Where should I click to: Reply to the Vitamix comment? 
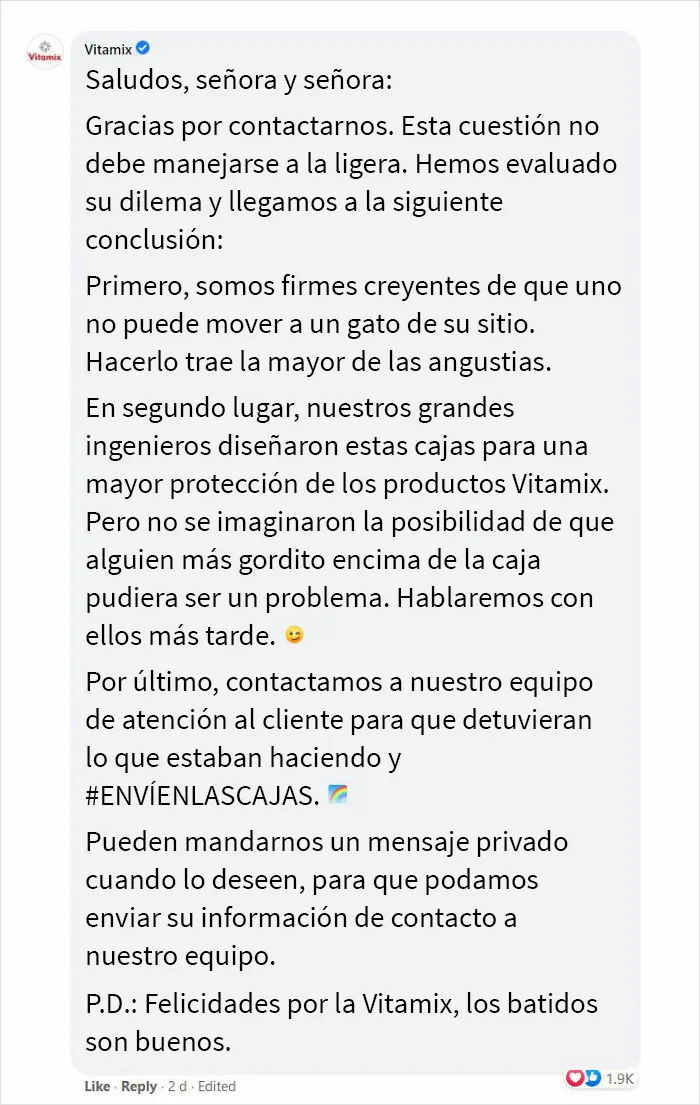pyautogui.click(x=139, y=1086)
